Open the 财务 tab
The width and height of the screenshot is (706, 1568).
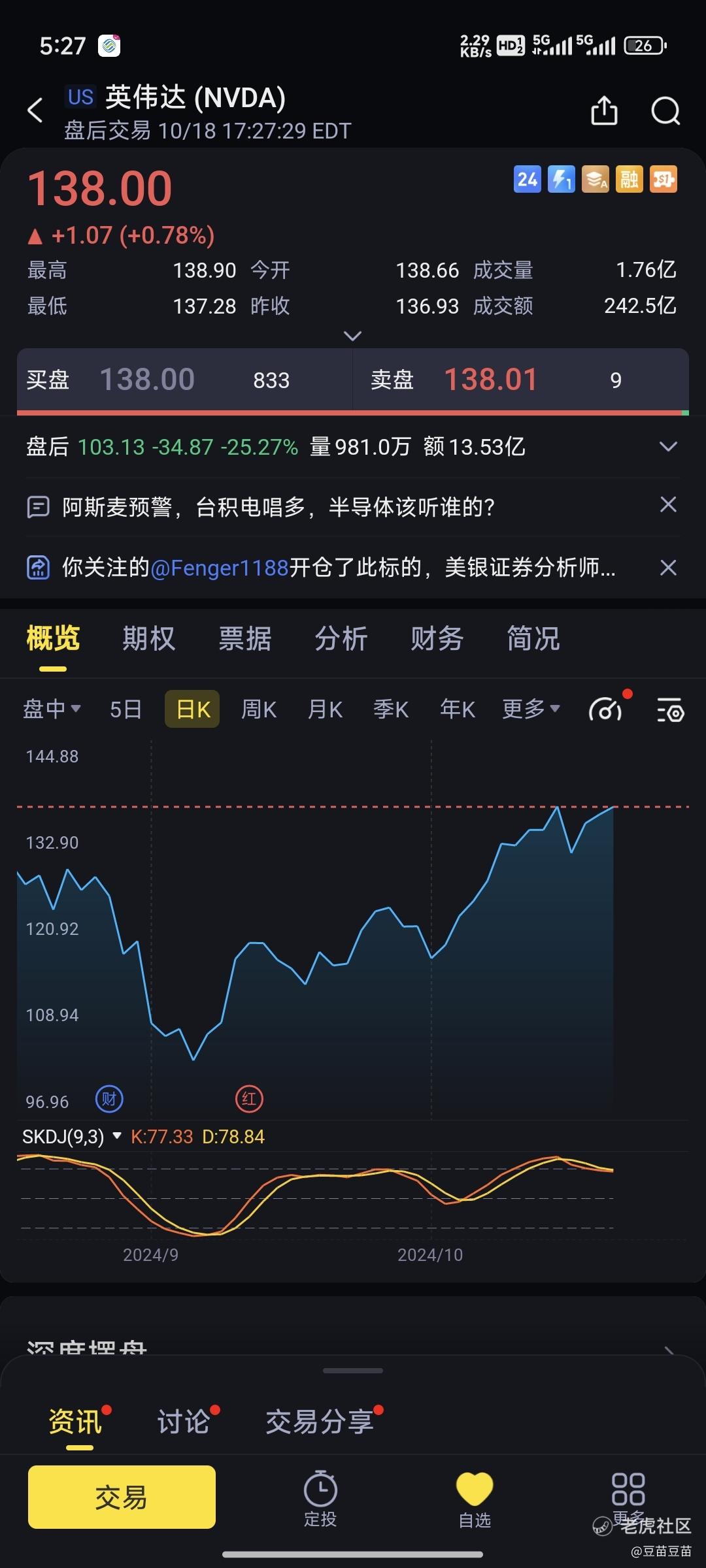coord(437,638)
